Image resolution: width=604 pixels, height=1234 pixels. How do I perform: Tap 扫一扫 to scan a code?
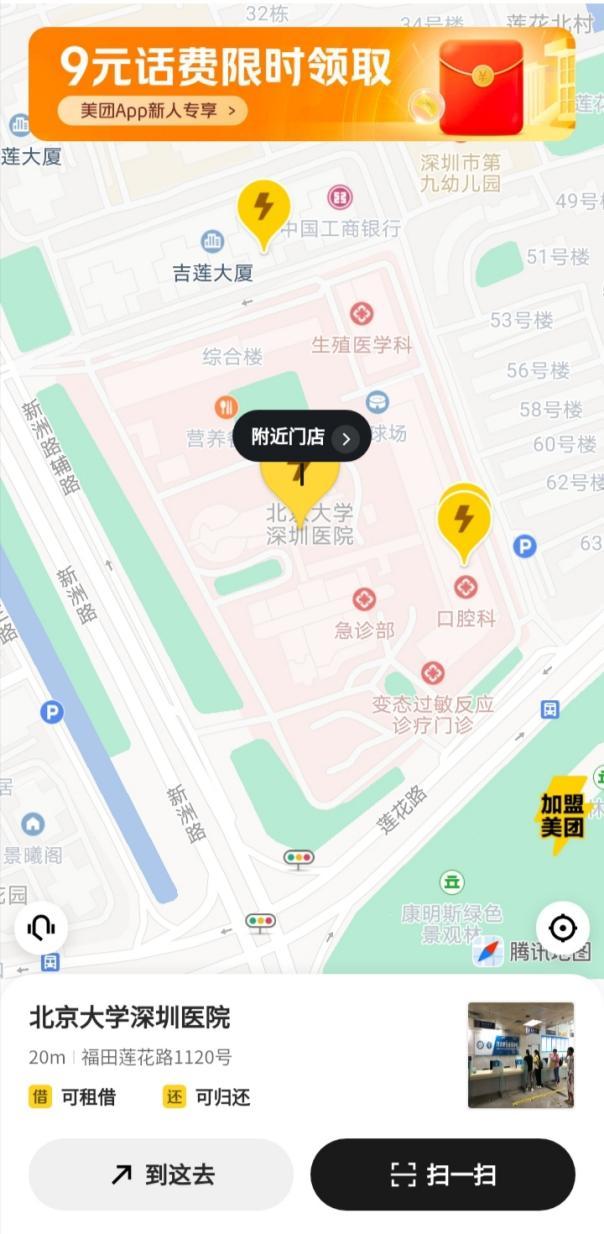click(x=443, y=1174)
